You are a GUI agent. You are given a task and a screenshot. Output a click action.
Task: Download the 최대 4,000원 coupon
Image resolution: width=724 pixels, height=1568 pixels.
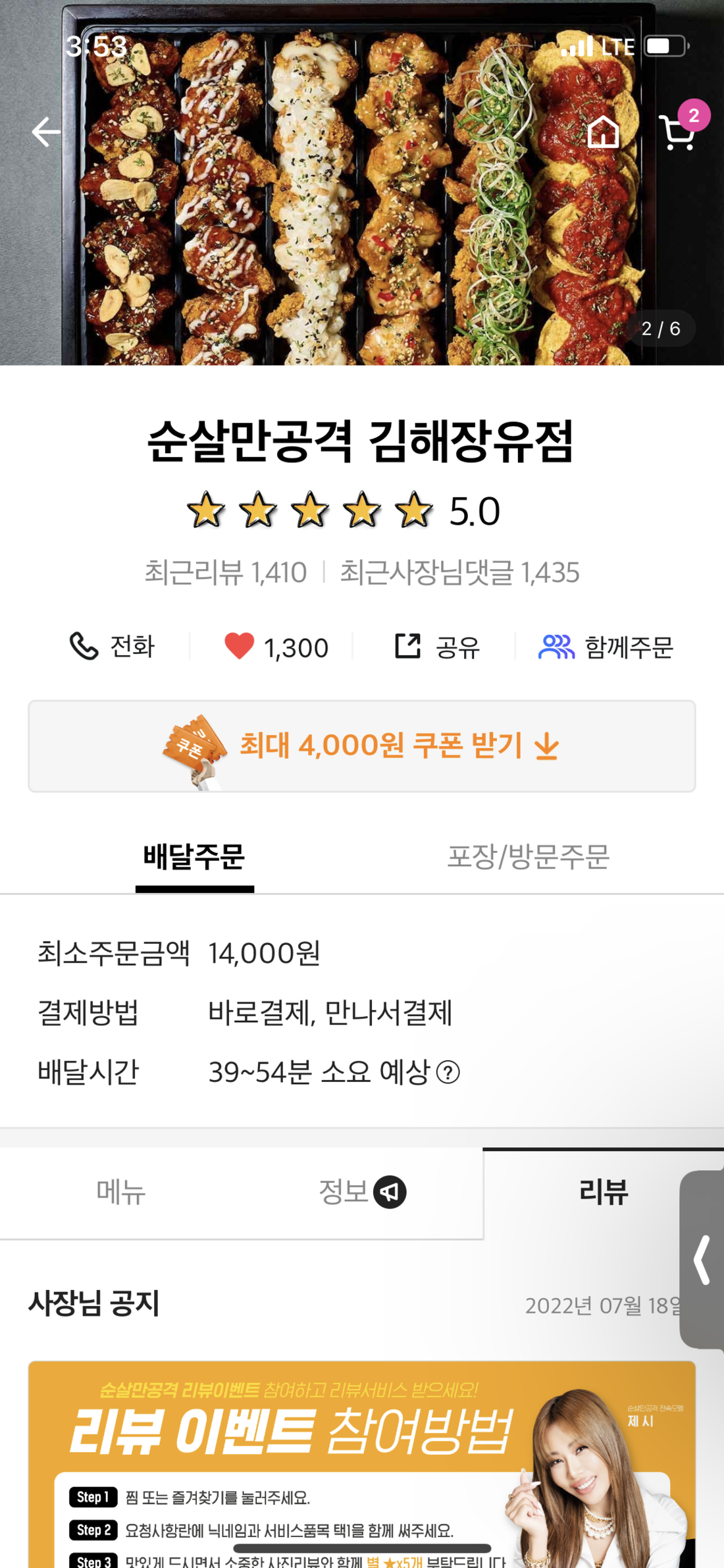click(362, 746)
